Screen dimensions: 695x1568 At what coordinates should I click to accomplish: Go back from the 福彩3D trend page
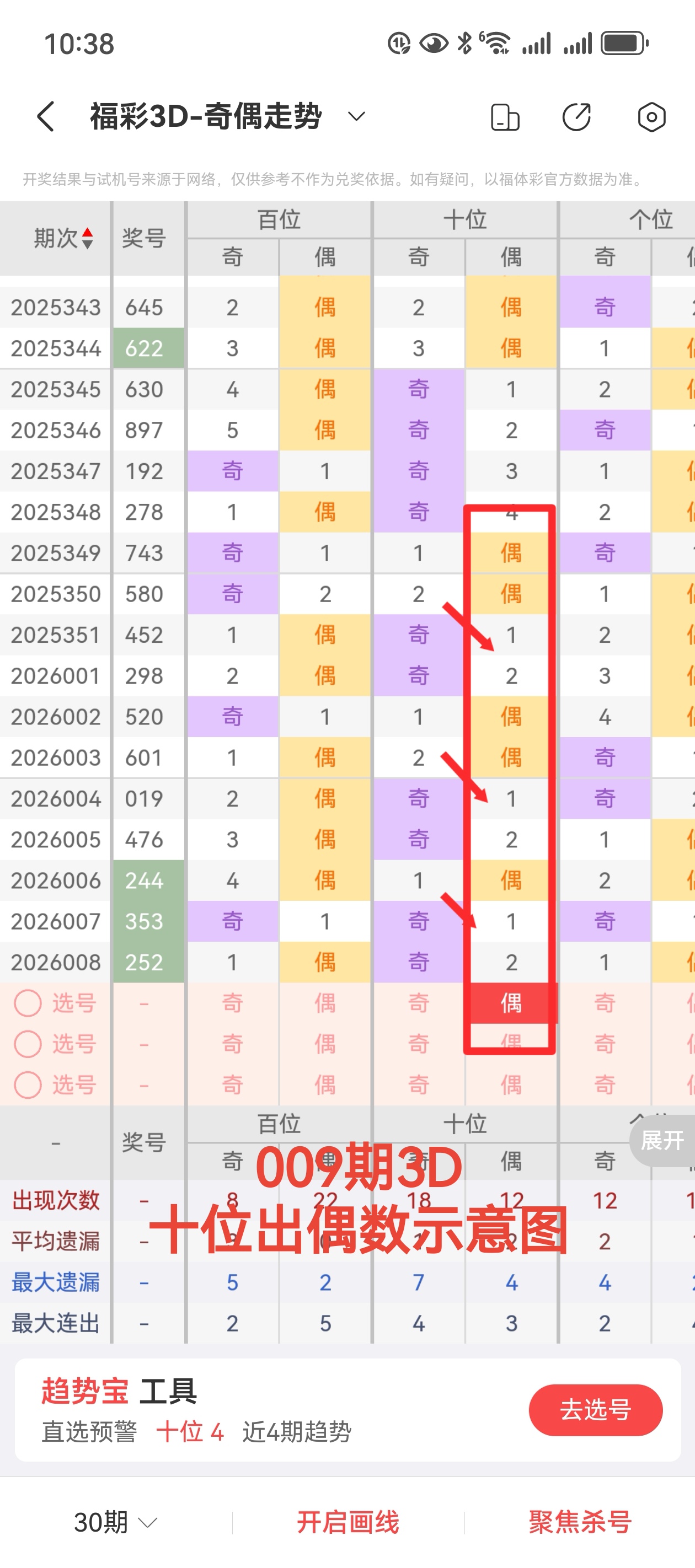[x=46, y=116]
